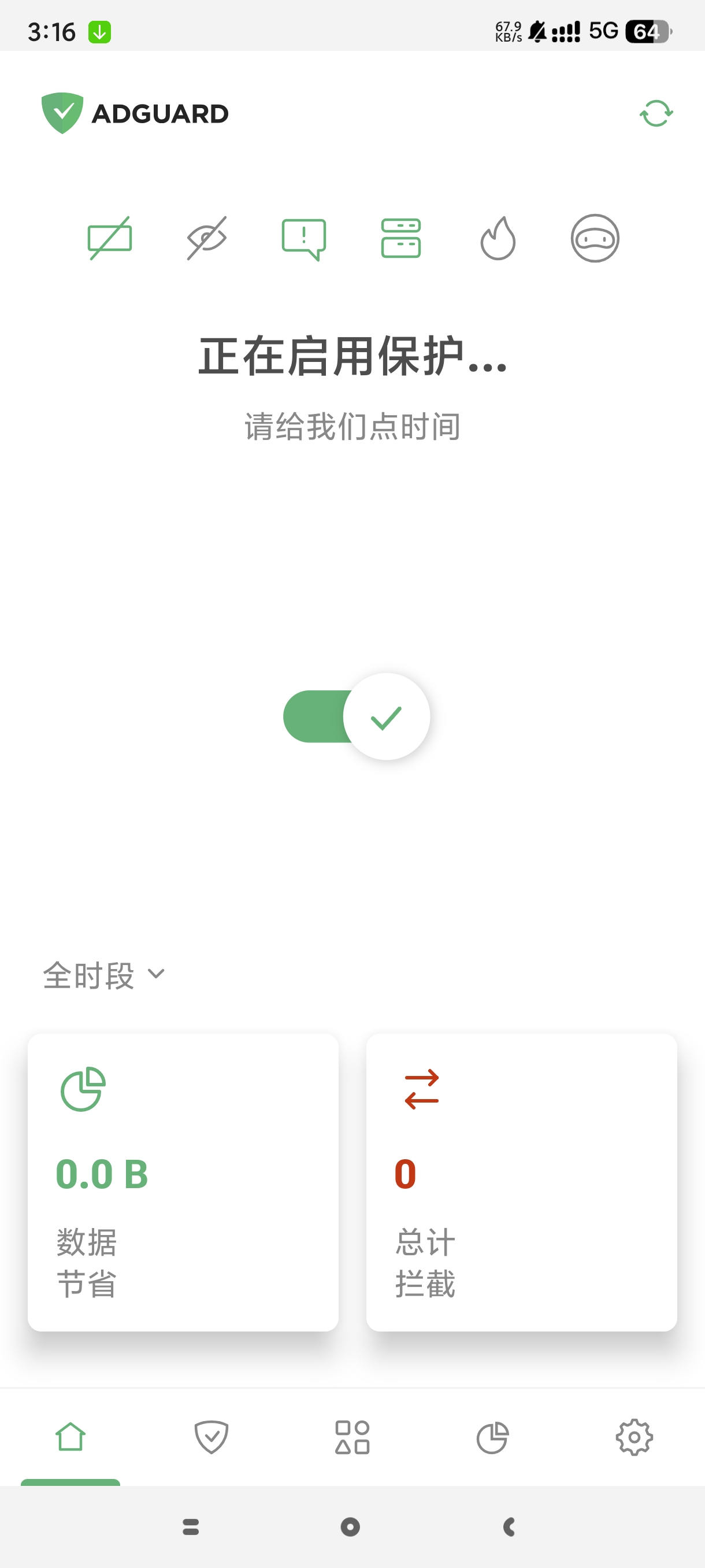Toggle the main protection switch
705x1568 pixels.
tap(357, 716)
